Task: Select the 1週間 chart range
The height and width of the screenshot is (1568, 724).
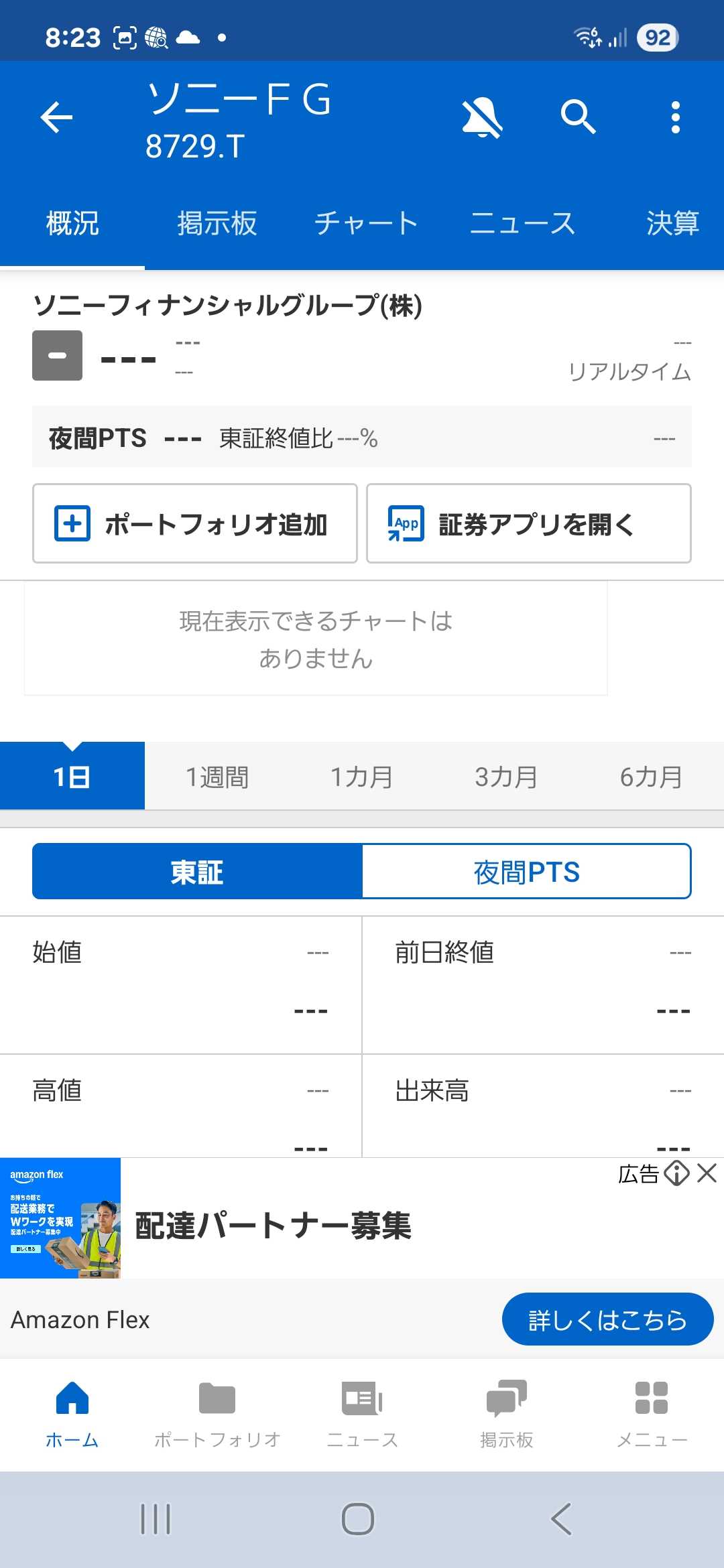Action: click(217, 777)
